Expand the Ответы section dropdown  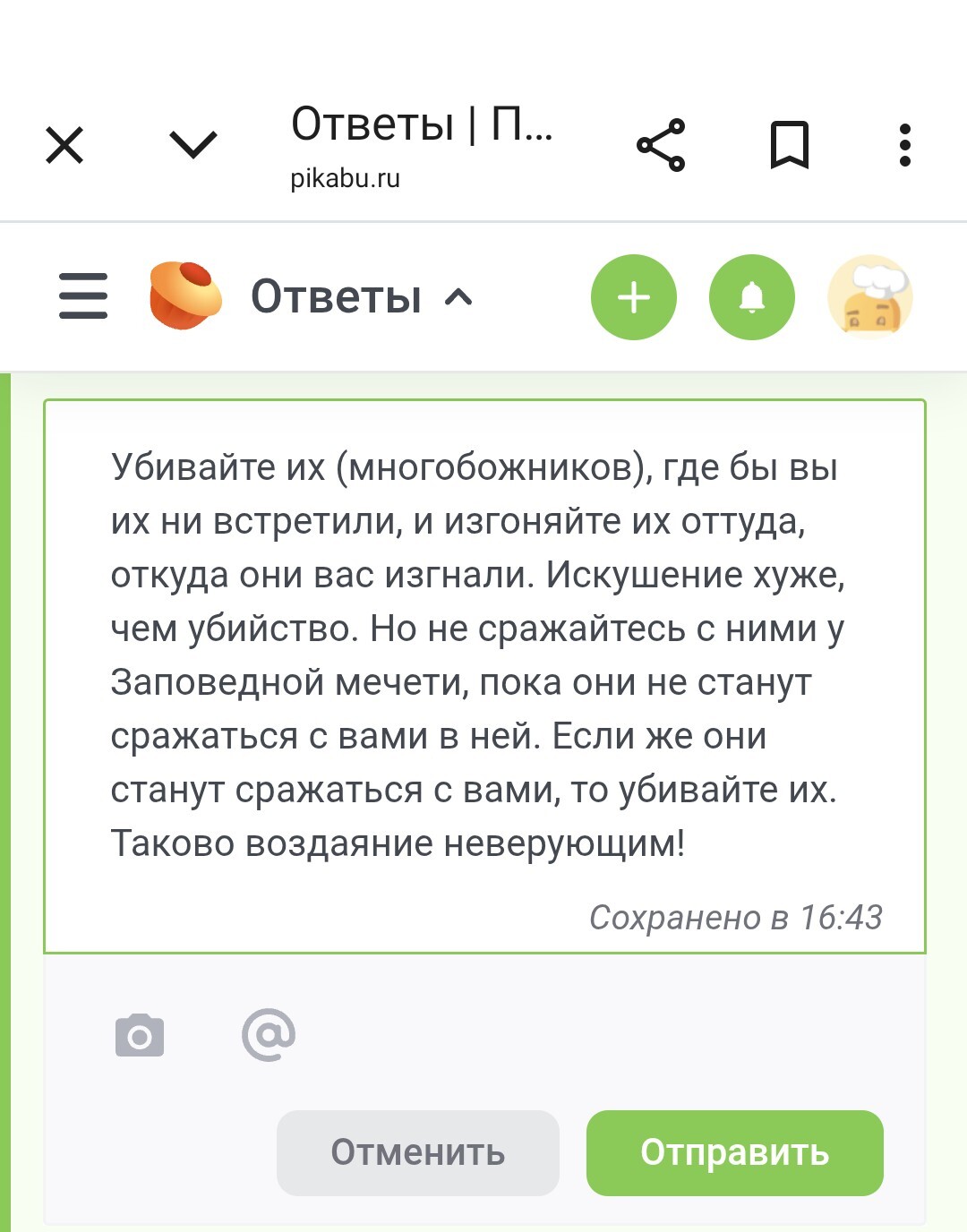coord(362,296)
